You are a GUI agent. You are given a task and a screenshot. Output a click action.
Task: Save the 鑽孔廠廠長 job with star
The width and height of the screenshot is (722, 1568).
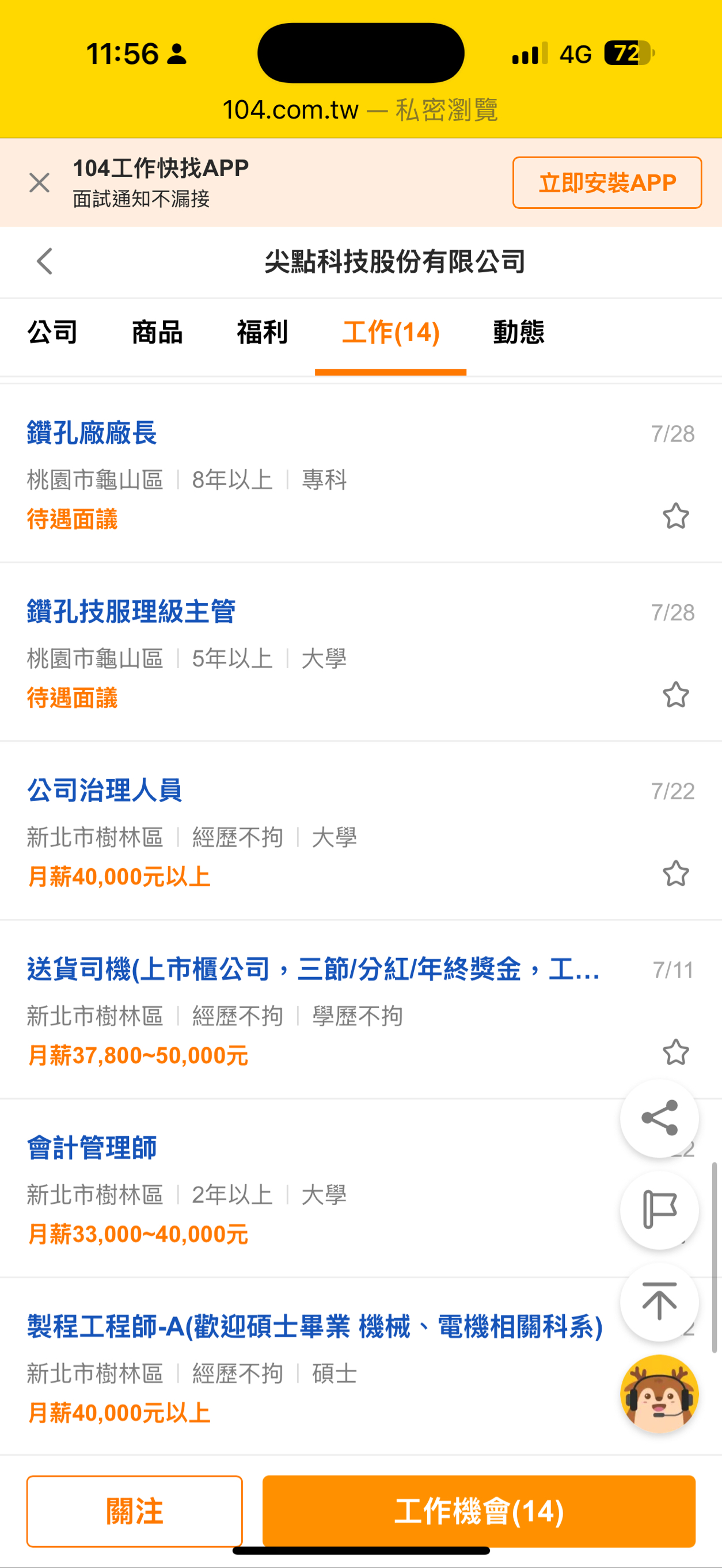pos(675,516)
